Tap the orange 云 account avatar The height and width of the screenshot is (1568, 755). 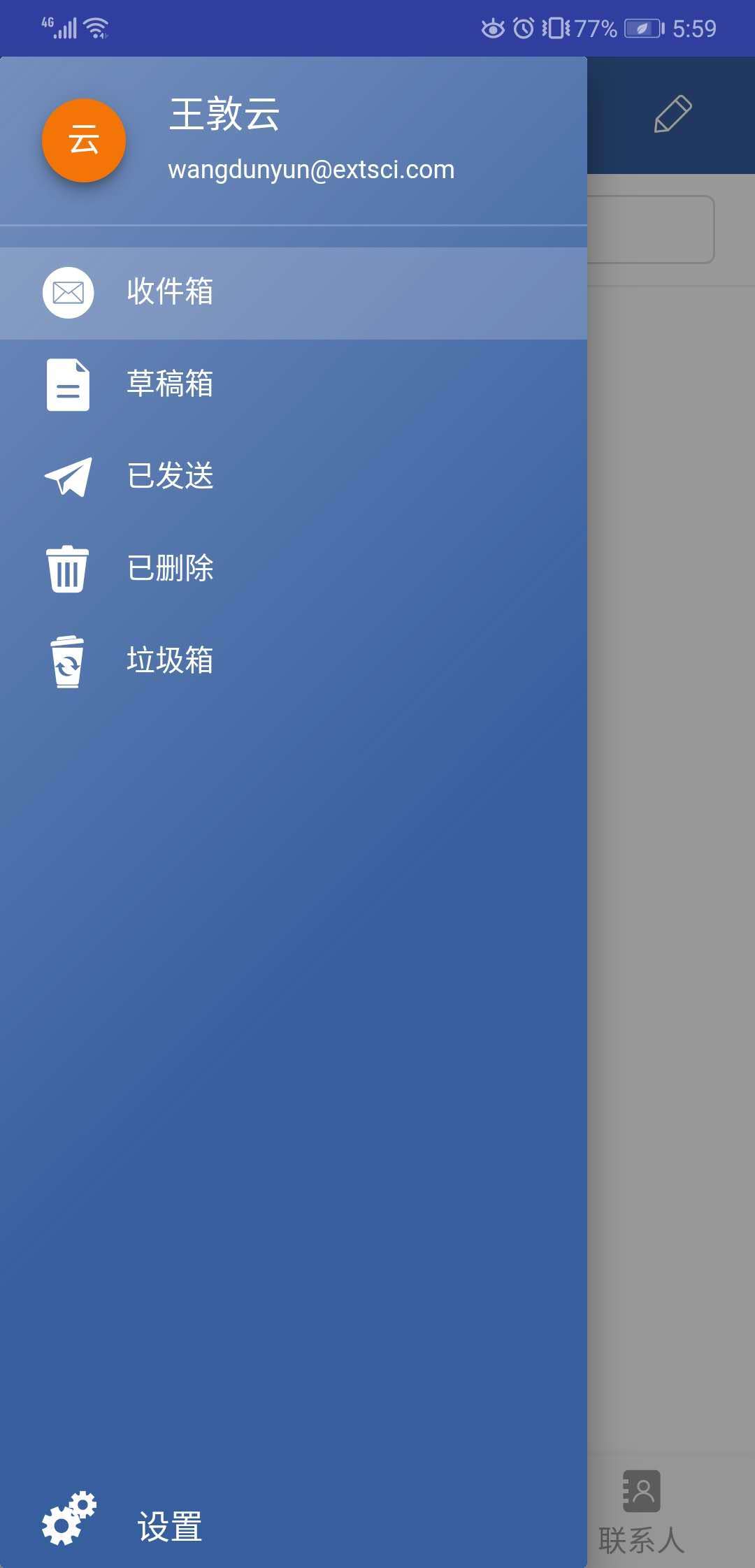(84, 140)
